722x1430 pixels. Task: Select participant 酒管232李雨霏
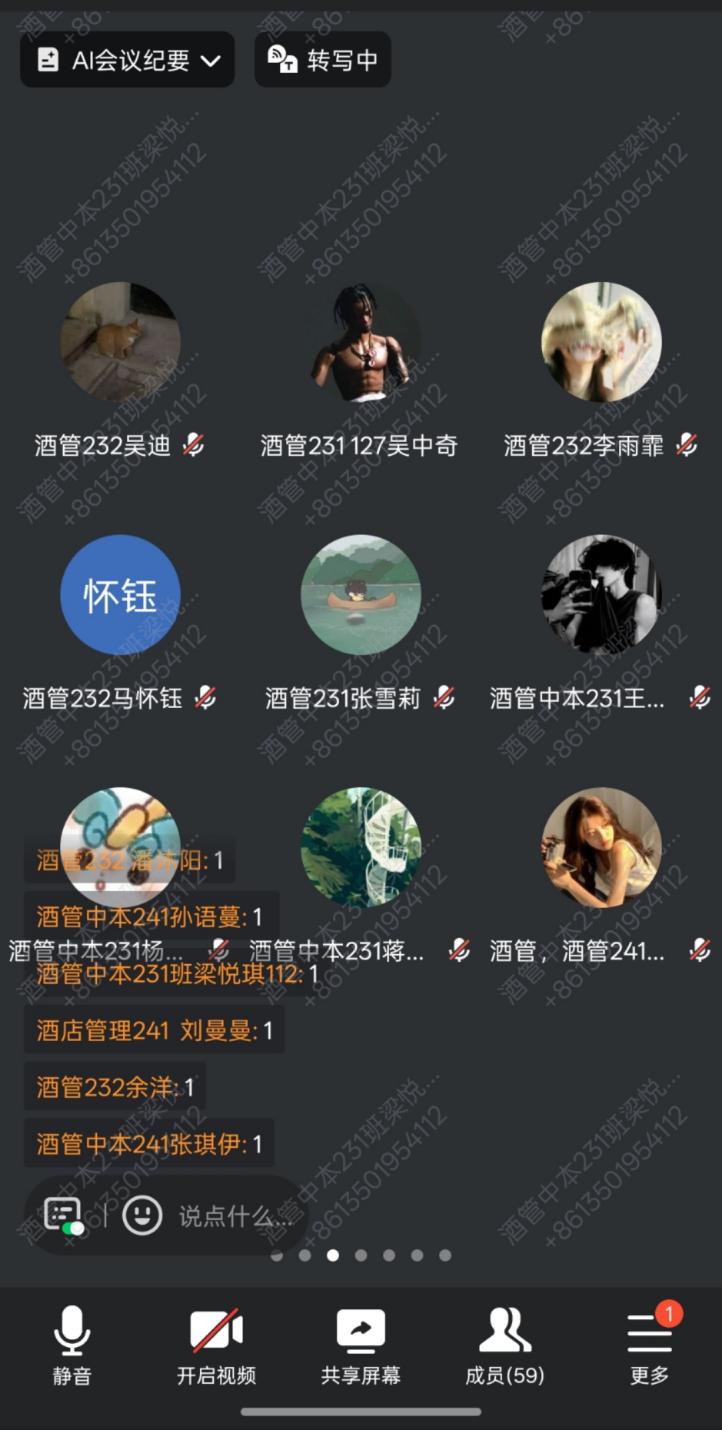coord(601,342)
